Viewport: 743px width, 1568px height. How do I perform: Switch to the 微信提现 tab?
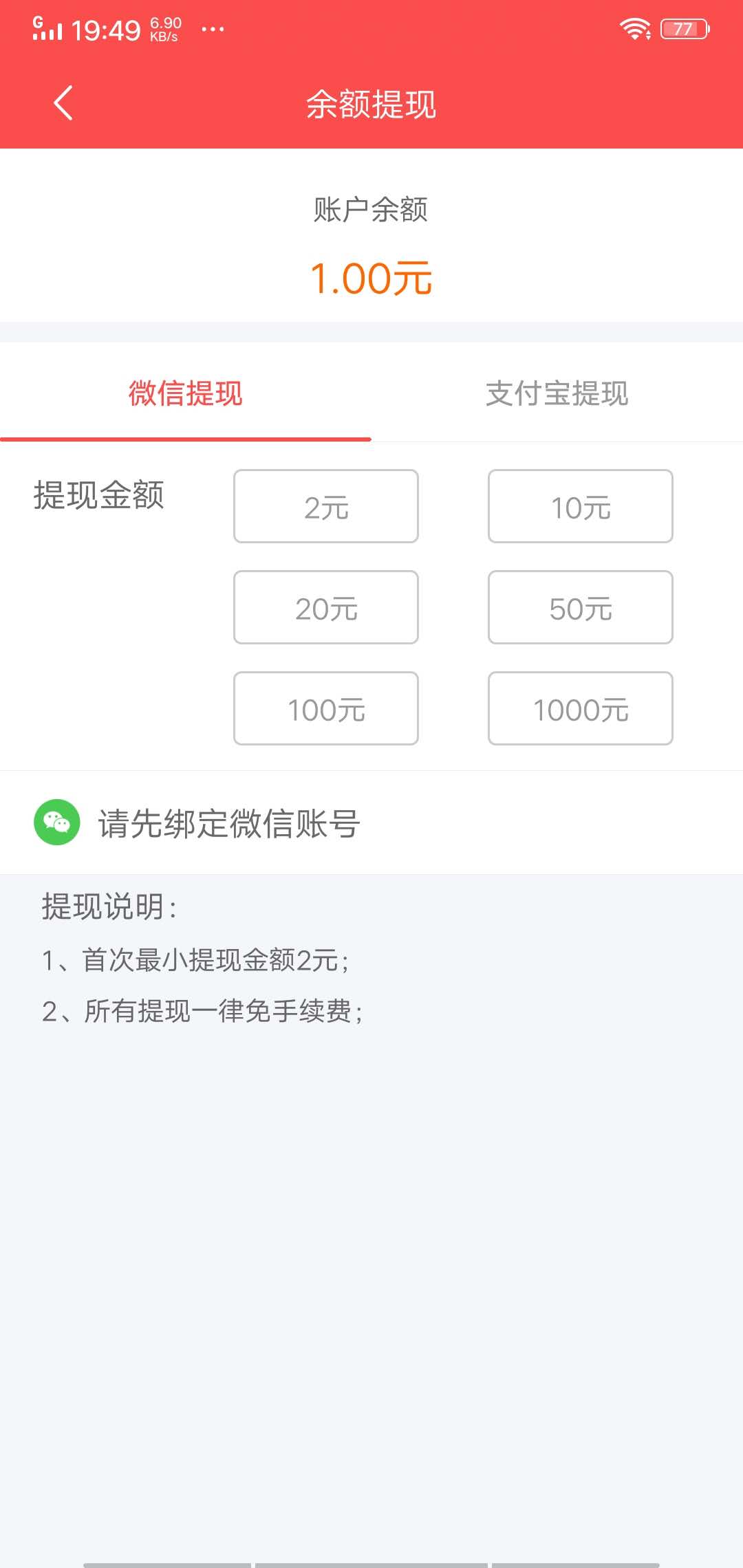[x=186, y=393]
